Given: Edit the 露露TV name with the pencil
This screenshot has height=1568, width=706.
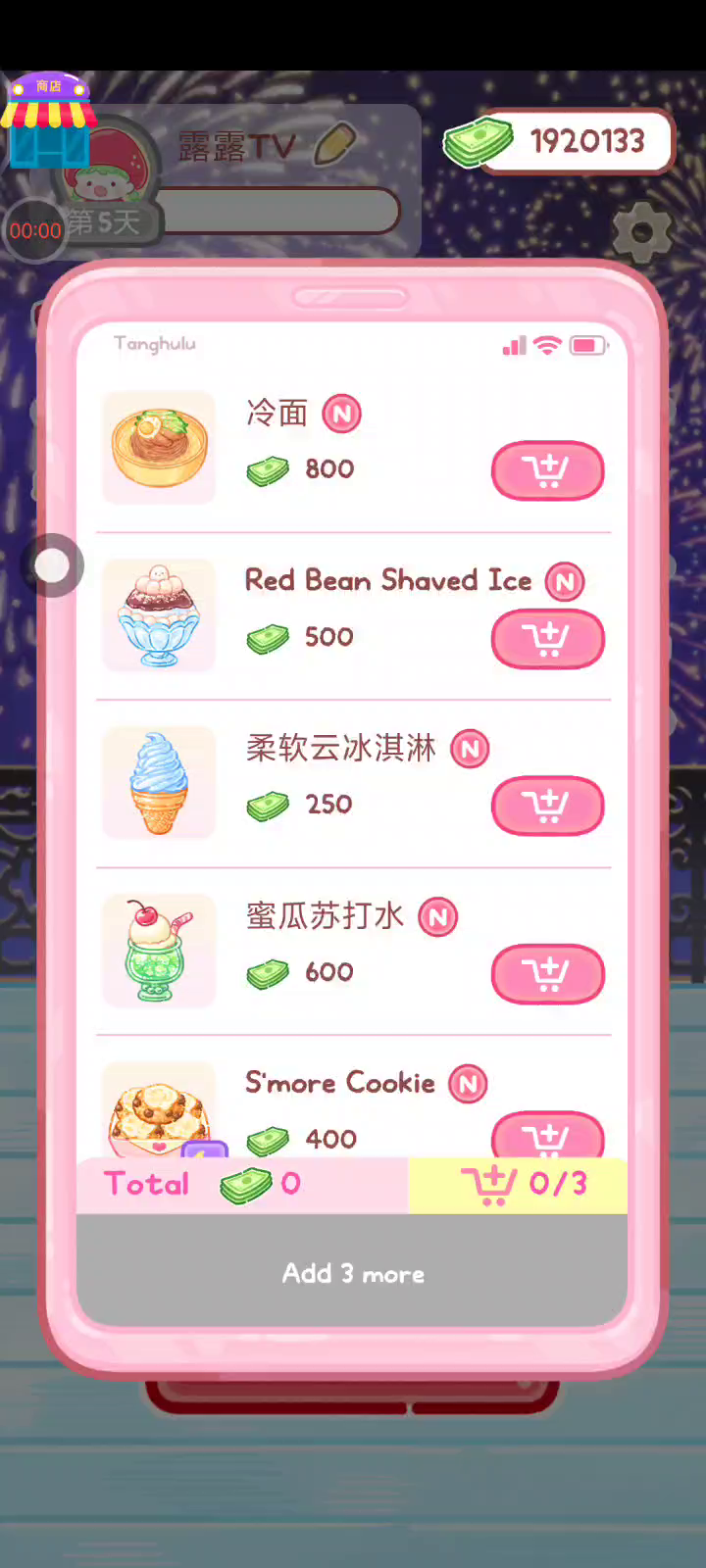Looking at the screenshot, I should click(334, 144).
